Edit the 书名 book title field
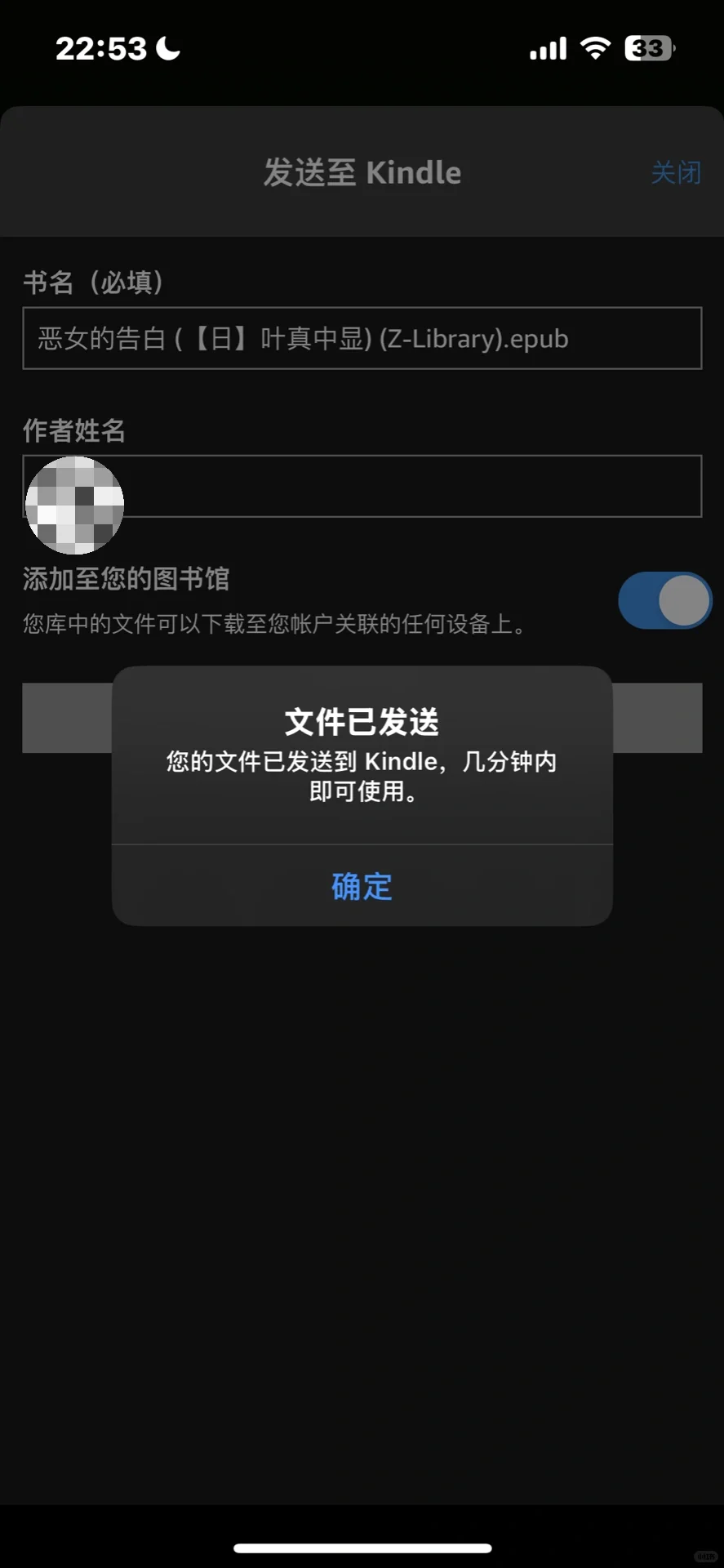The height and width of the screenshot is (1568, 724). 362,338
